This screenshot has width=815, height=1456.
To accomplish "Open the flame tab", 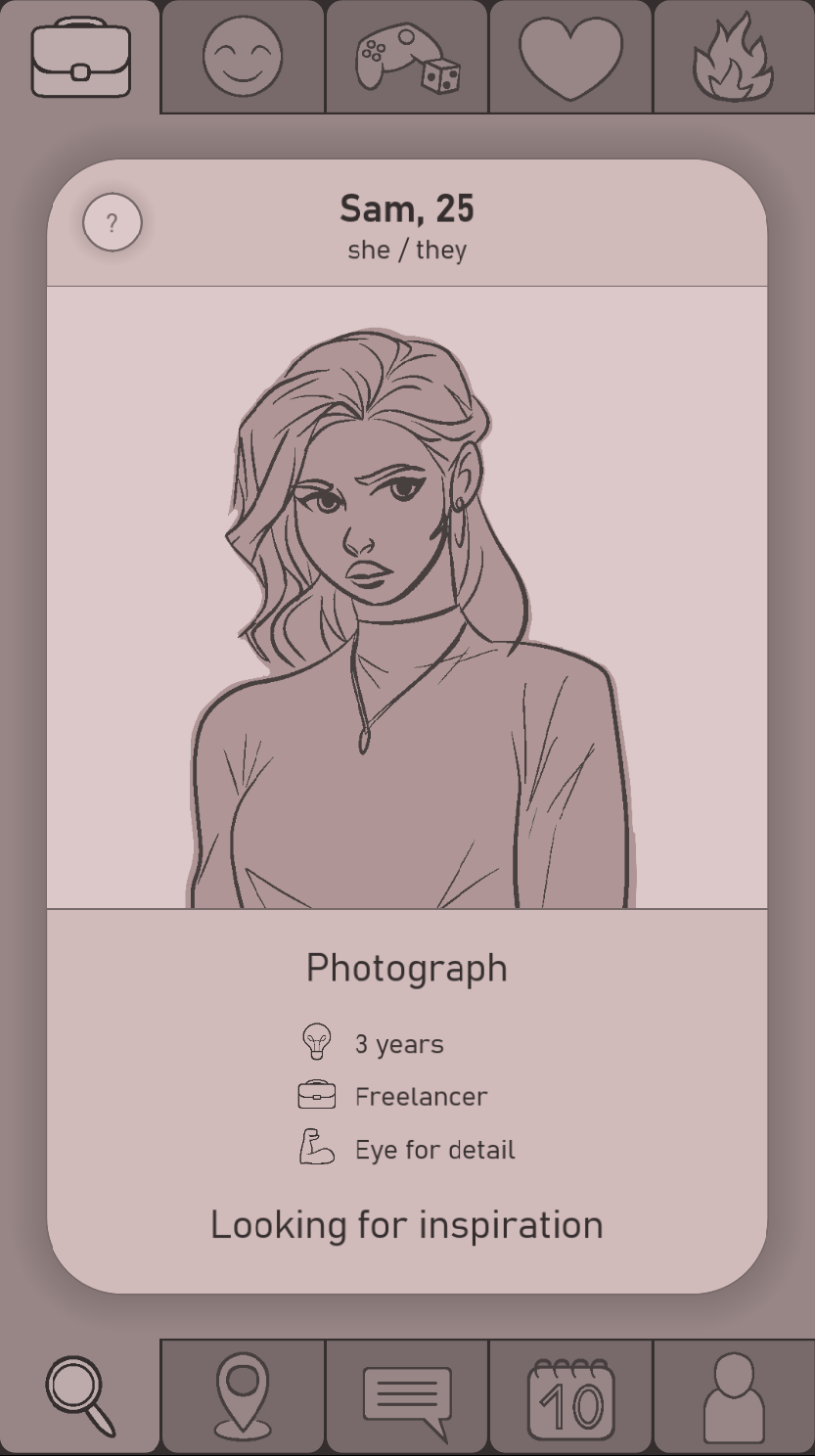I will 734,59.
